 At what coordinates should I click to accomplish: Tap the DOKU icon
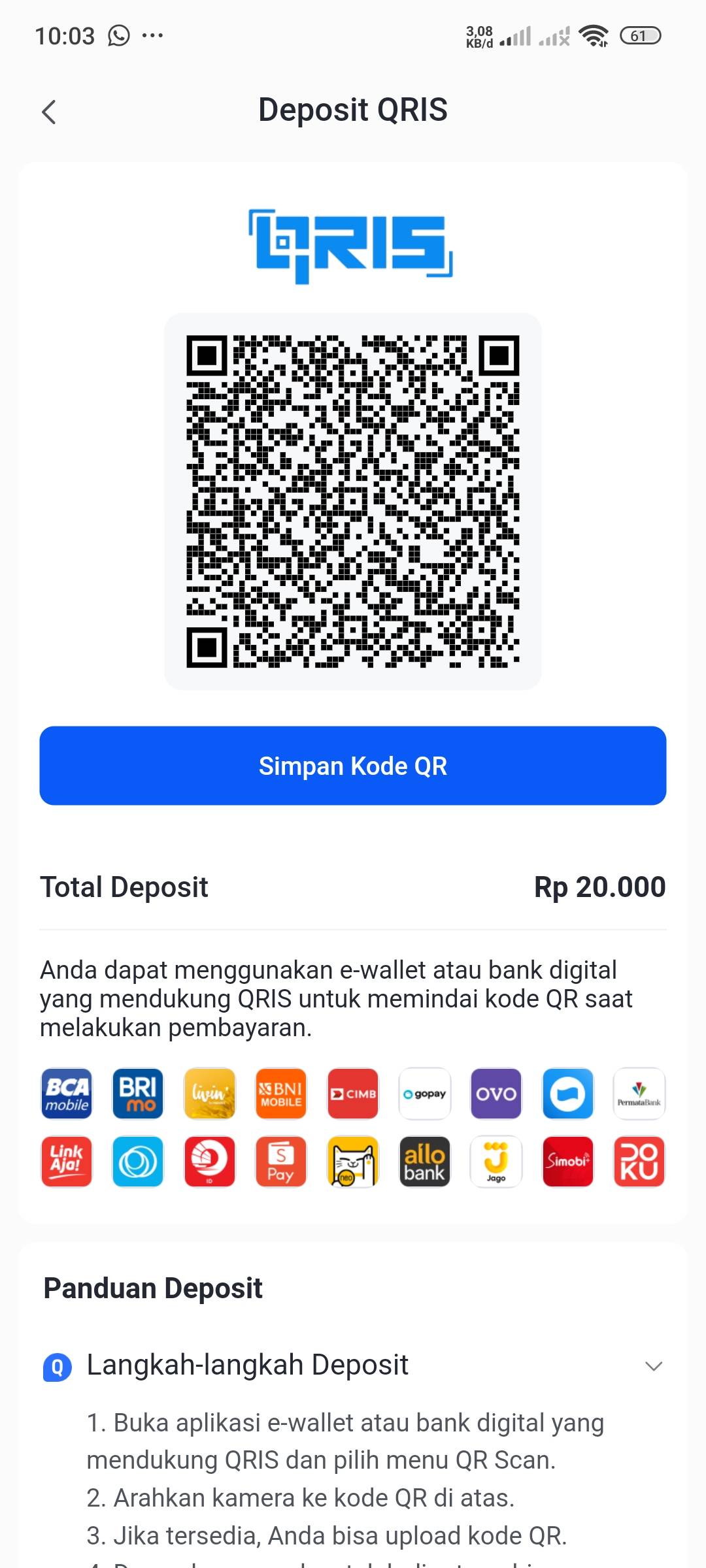tap(639, 1162)
